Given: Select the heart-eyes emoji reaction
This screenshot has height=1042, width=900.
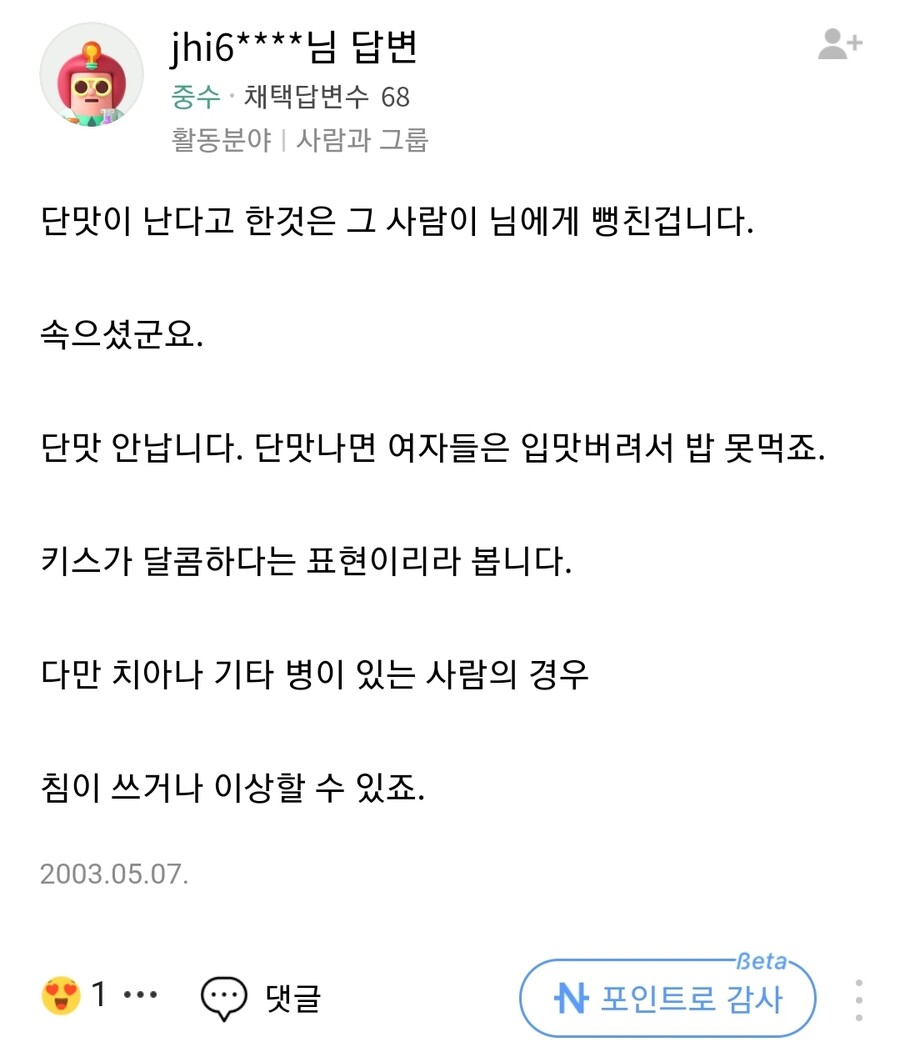Looking at the screenshot, I should [x=61, y=995].
